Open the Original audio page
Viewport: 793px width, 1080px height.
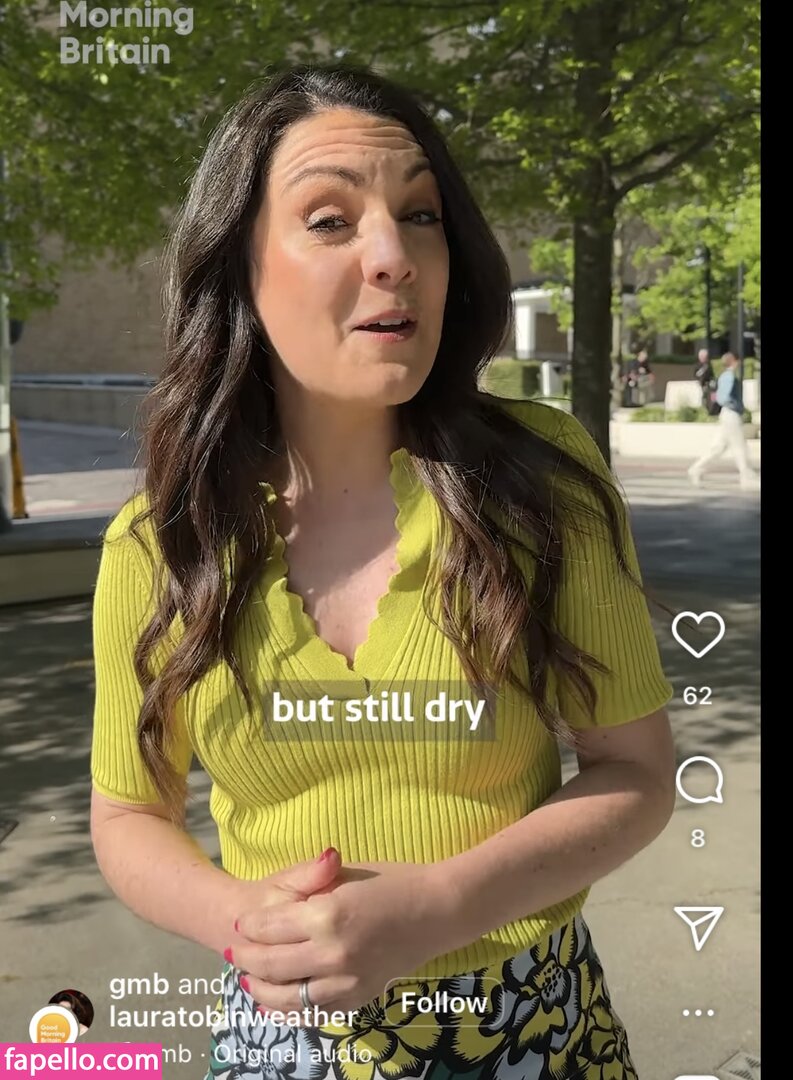(291, 1053)
